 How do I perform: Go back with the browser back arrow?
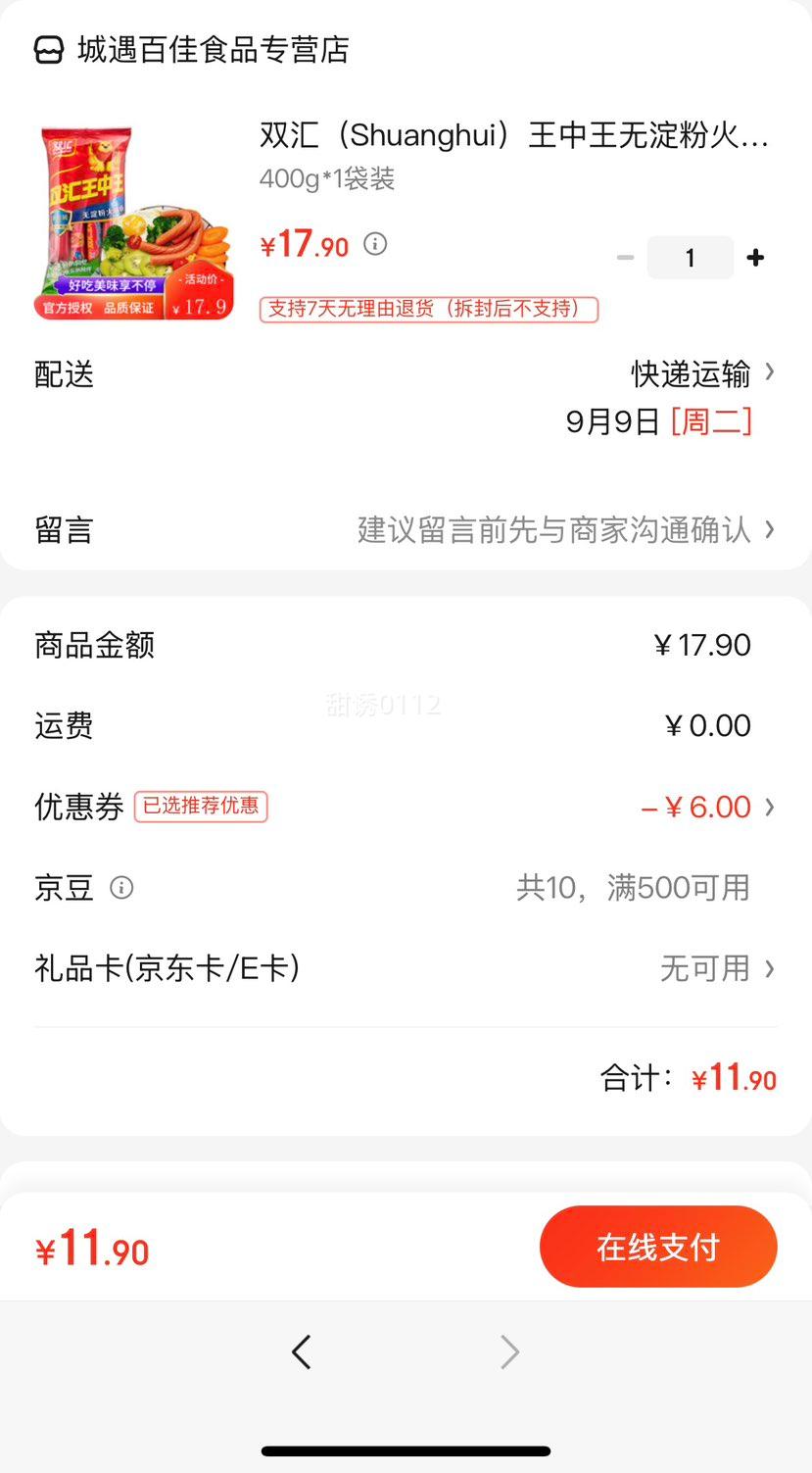[x=302, y=1352]
